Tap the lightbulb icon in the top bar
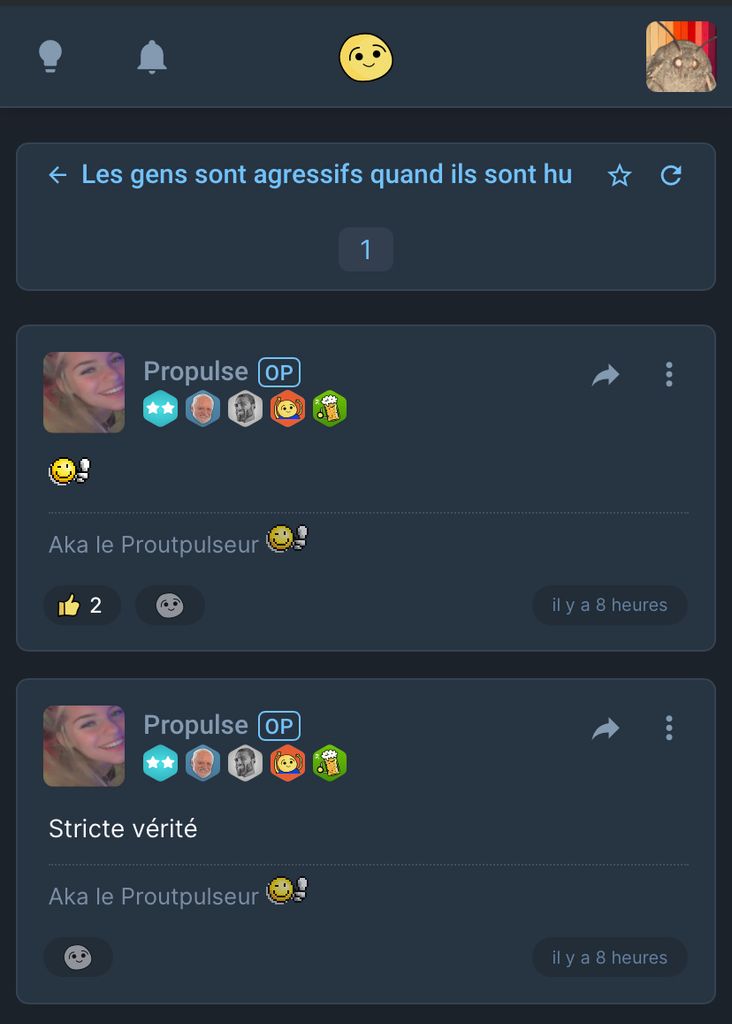This screenshot has width=732, height=1024. tap(50, 57)
